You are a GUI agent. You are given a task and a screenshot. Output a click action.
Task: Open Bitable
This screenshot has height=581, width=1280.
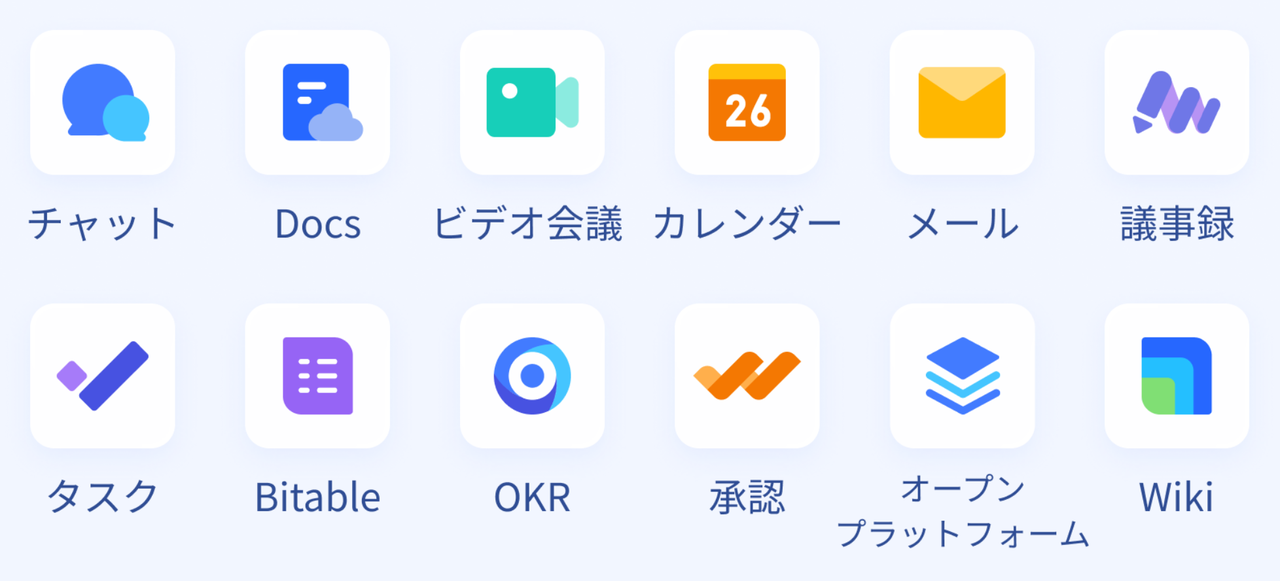pyautogui.click(x=318, y=376)
